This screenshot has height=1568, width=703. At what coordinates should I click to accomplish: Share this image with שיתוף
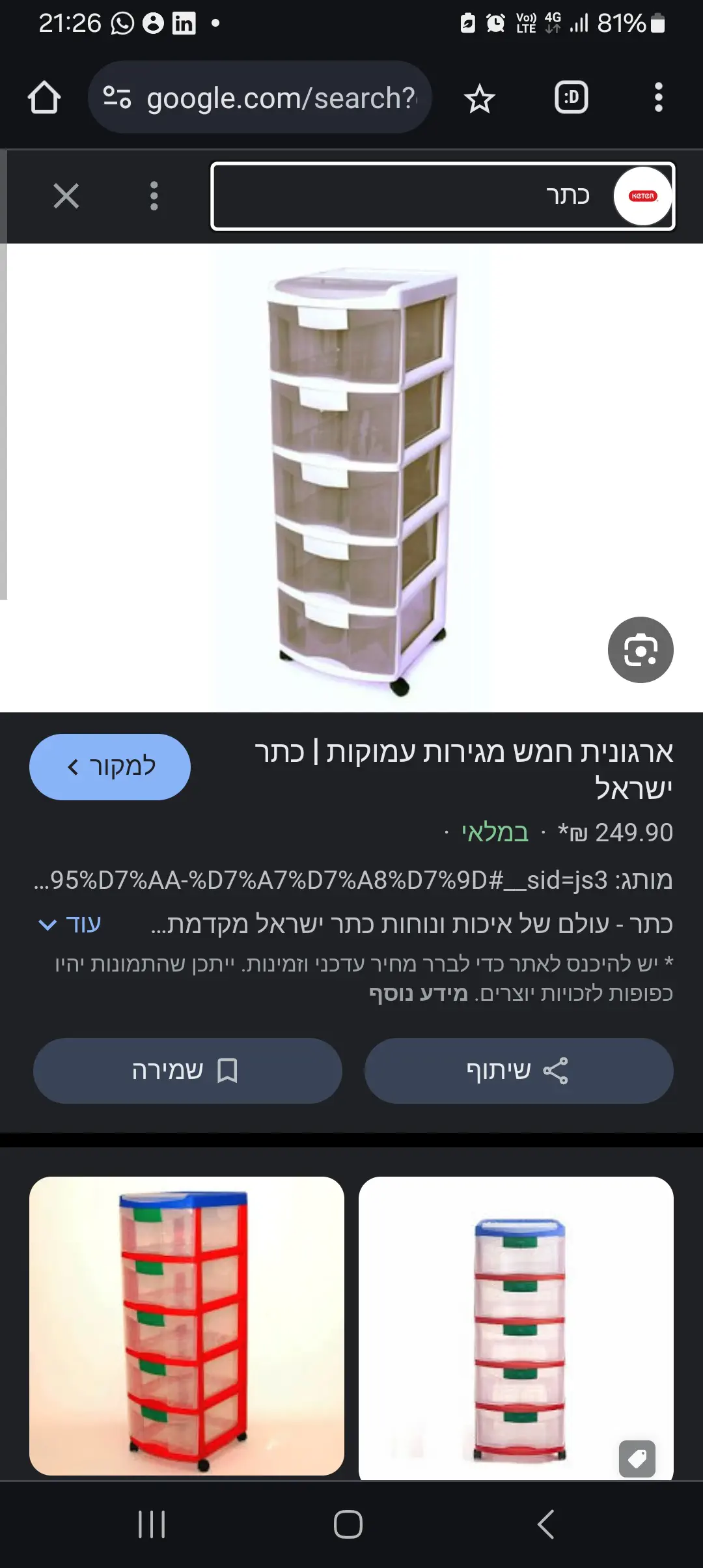(518, 1071)
